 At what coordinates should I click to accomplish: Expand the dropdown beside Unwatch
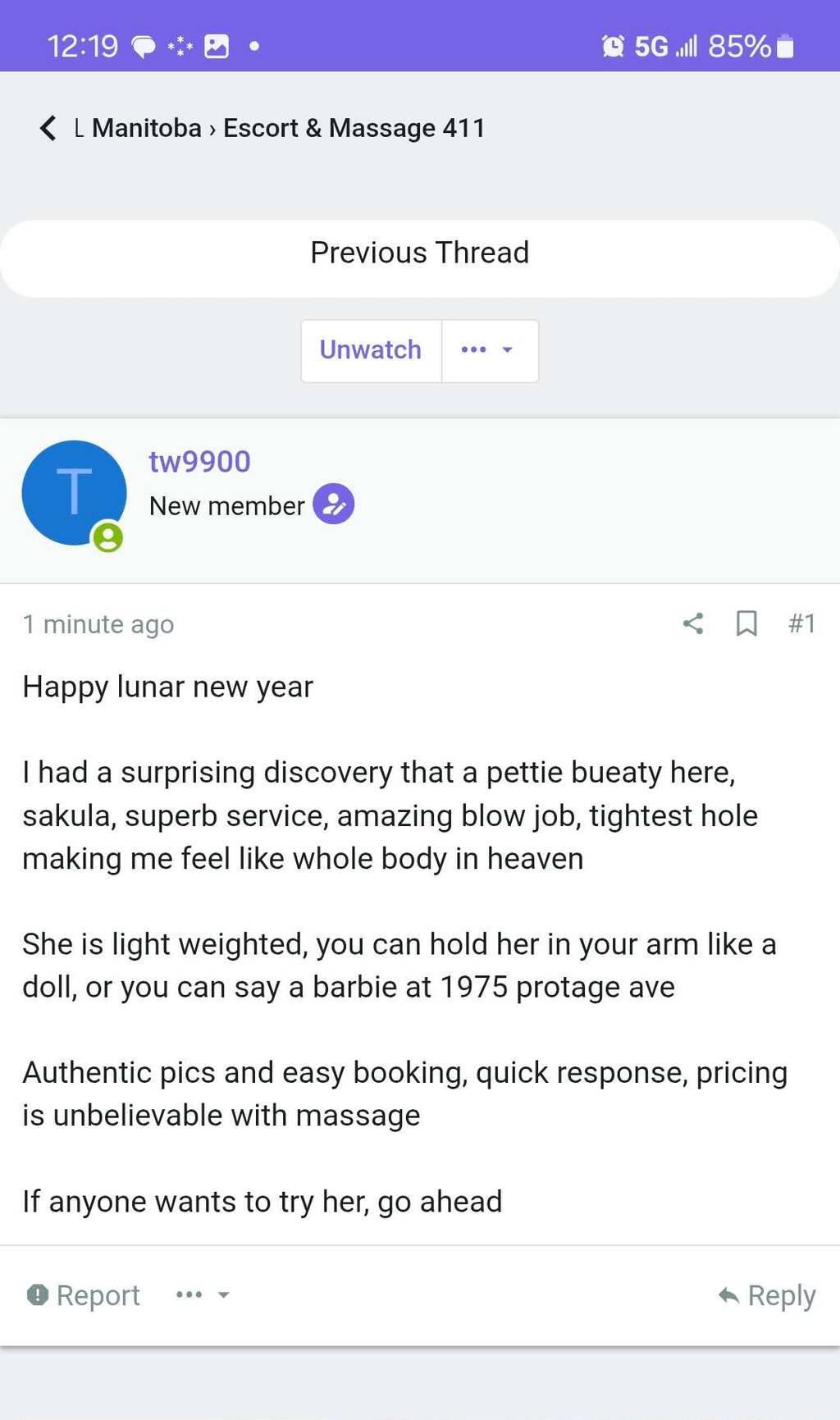coord(489,350)
